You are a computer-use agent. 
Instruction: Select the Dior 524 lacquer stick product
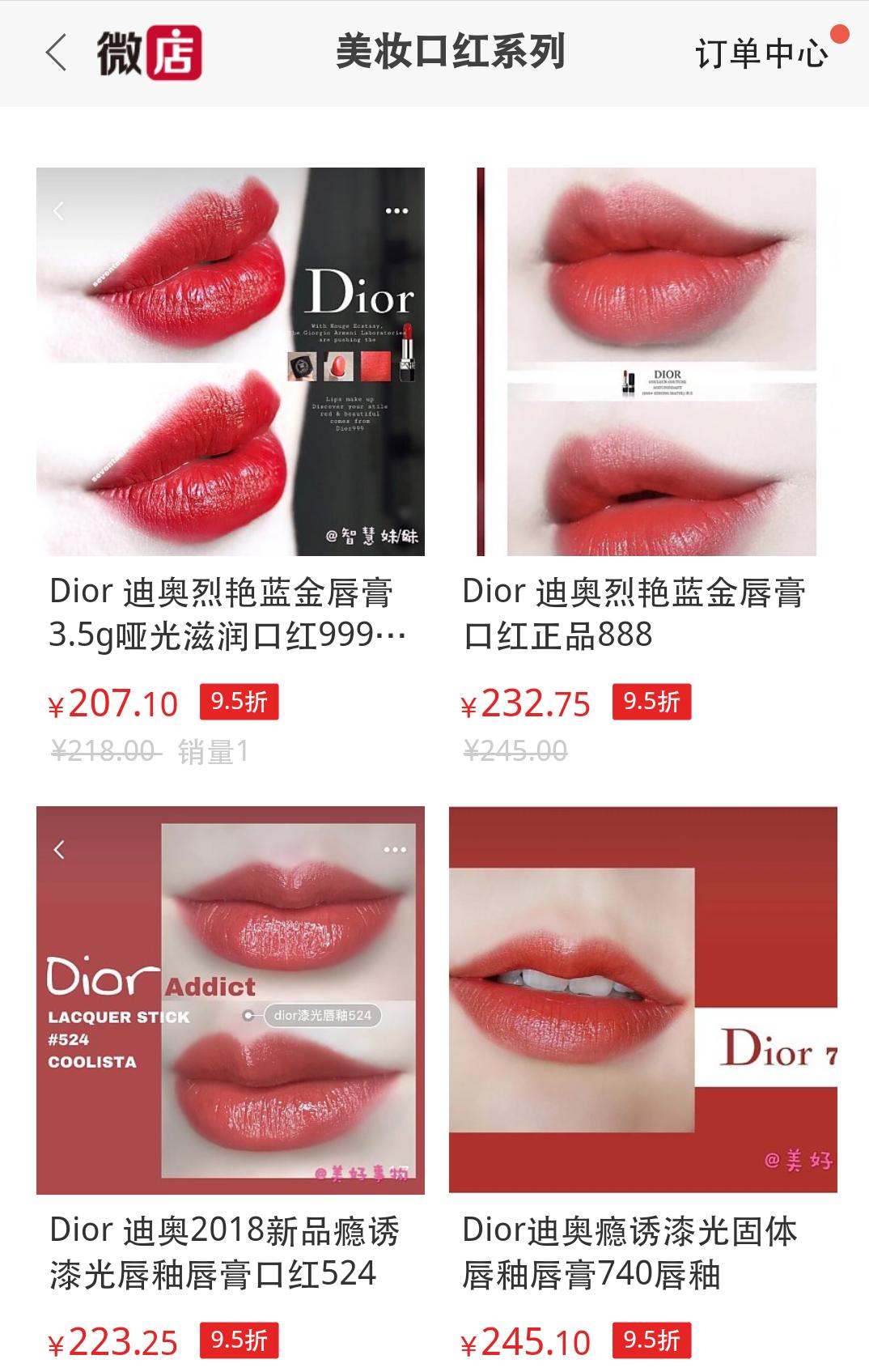point(231,1000)
